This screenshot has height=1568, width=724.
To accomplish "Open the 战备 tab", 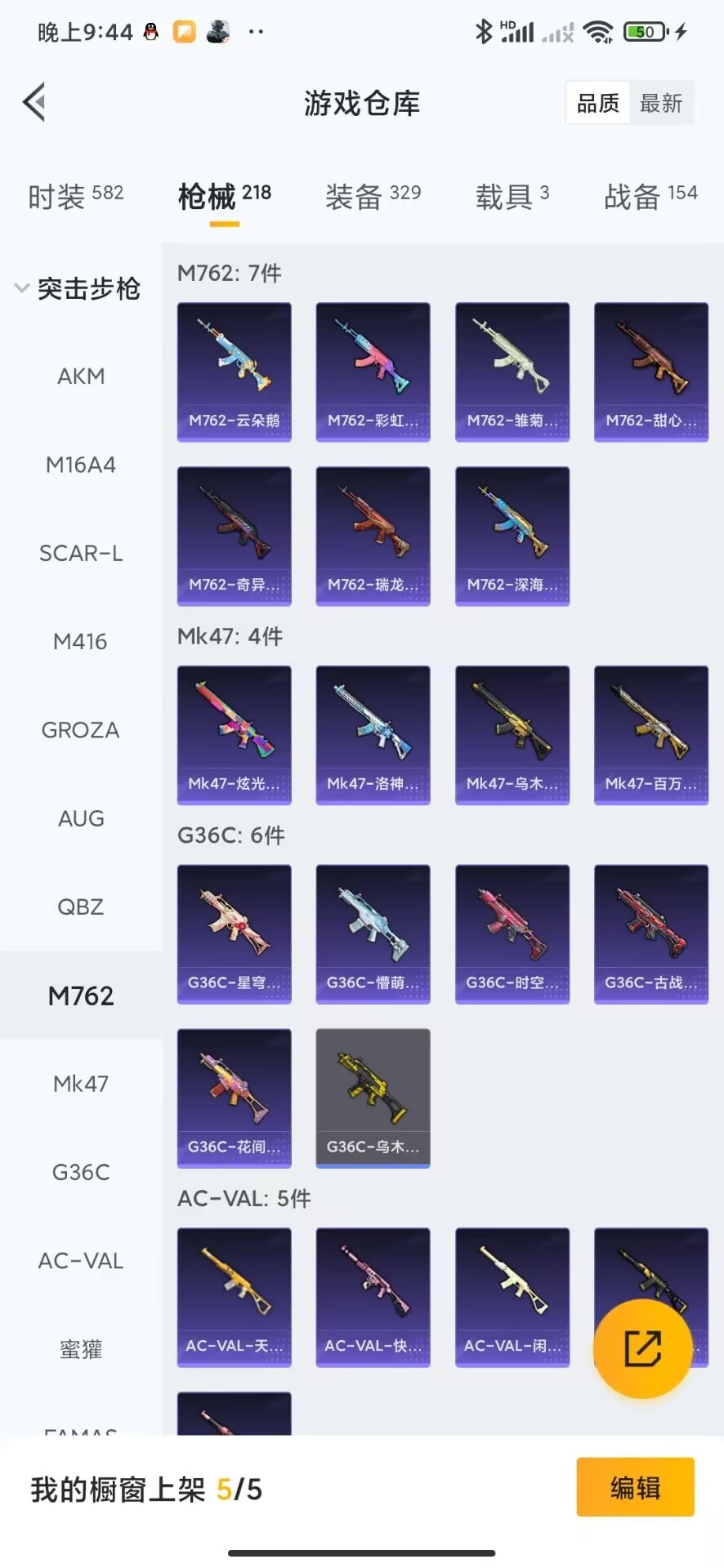I will click(650, 196).
